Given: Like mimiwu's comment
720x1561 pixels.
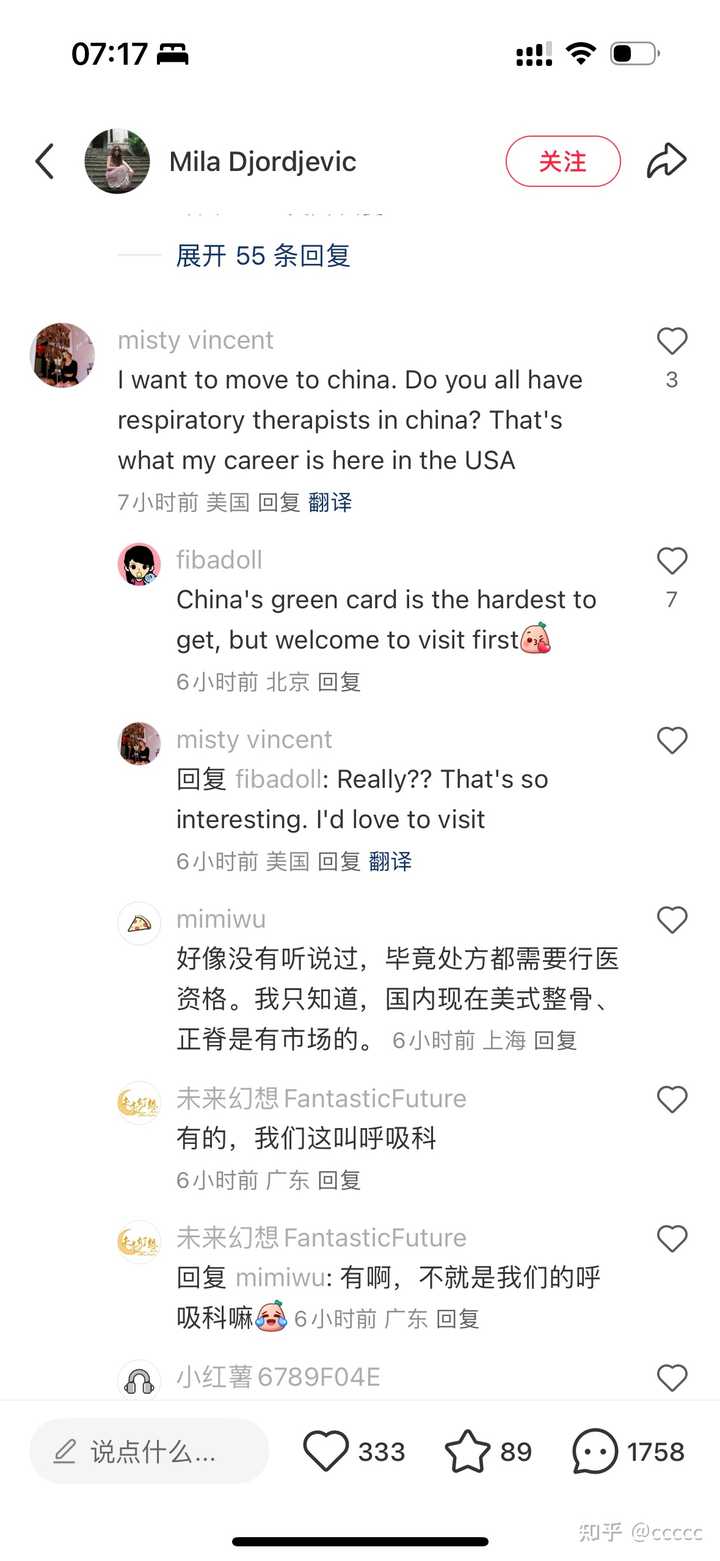Looking at the screenshot, I should click(x=672, y=920).
